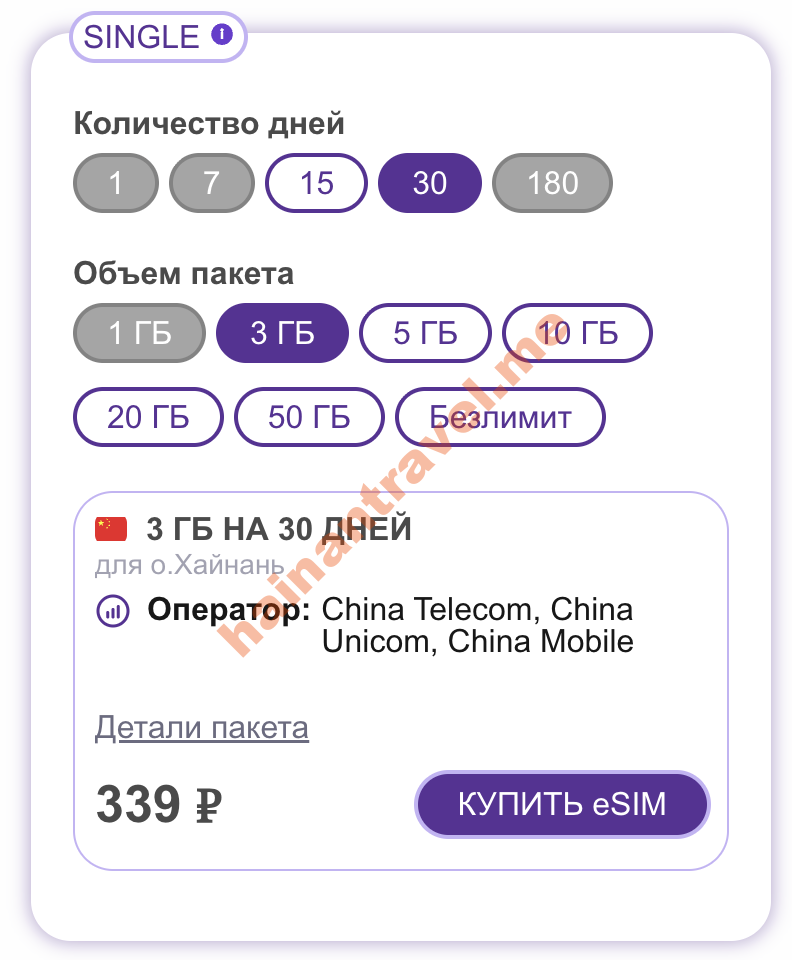Image resolution: width=792 pixels, height=960 pixels.
Task: Select the Безлимит unlimited package
Action: [501, 416]
